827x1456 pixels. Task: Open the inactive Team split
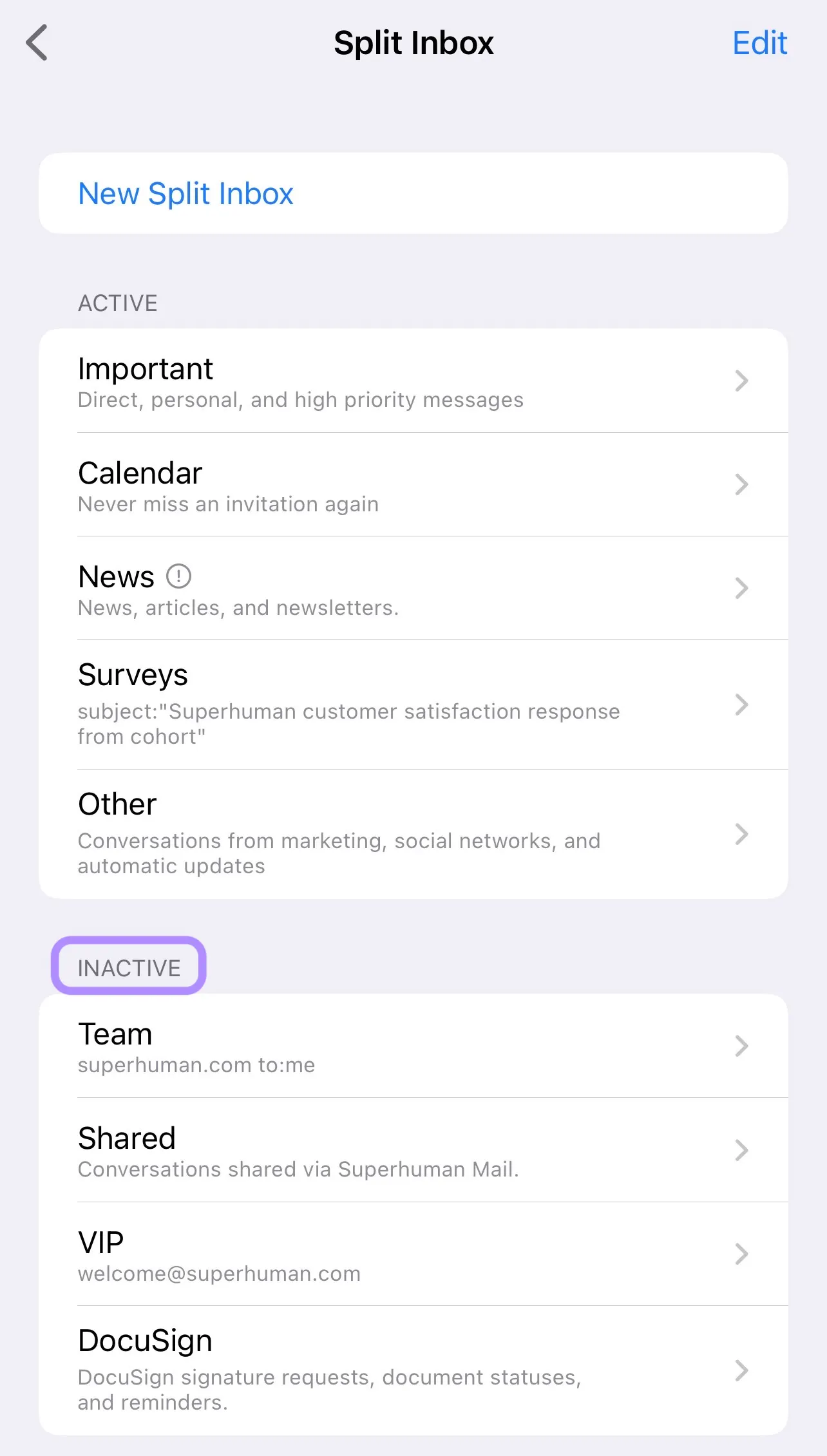pyautogui.click(x=412, y=1046)
